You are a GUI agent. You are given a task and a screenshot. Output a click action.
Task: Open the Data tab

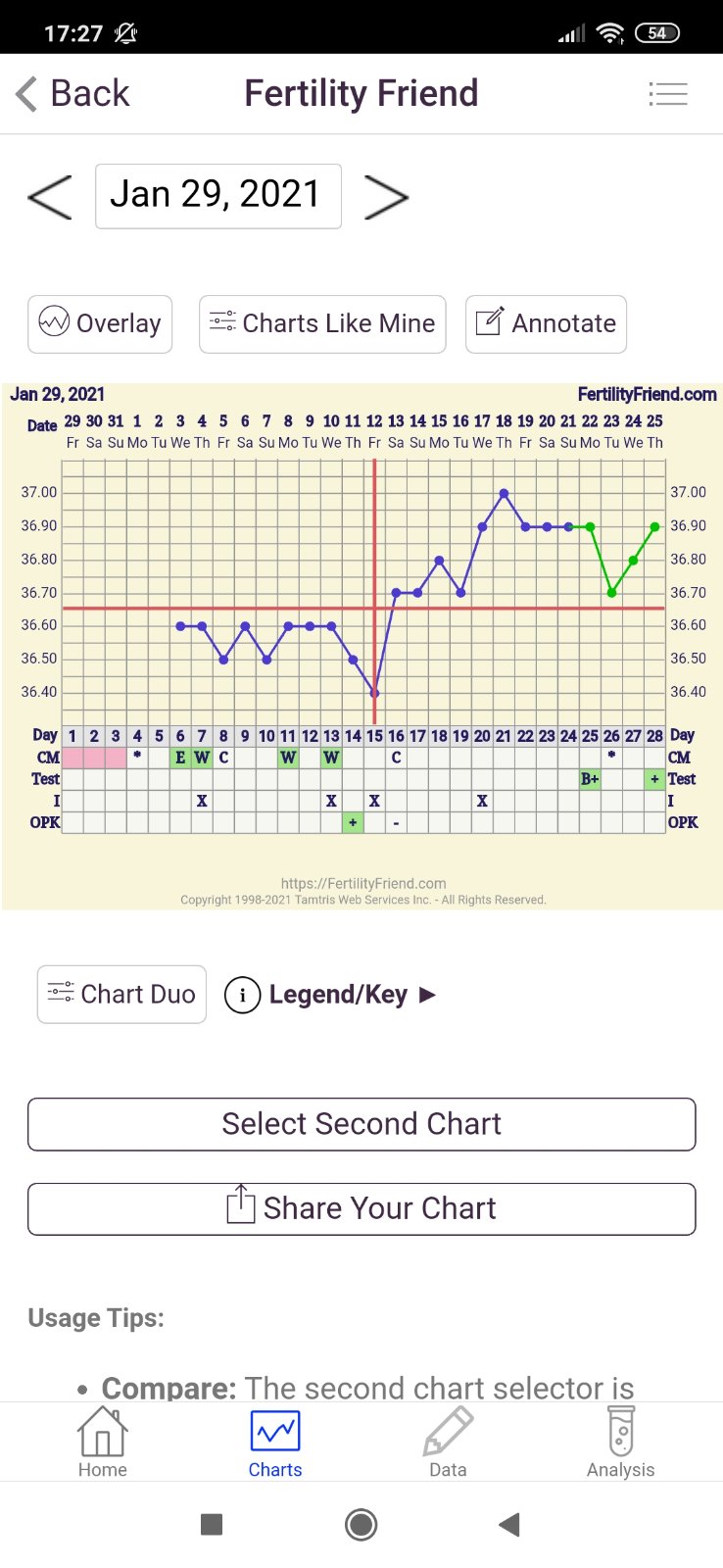point(448,1443)
